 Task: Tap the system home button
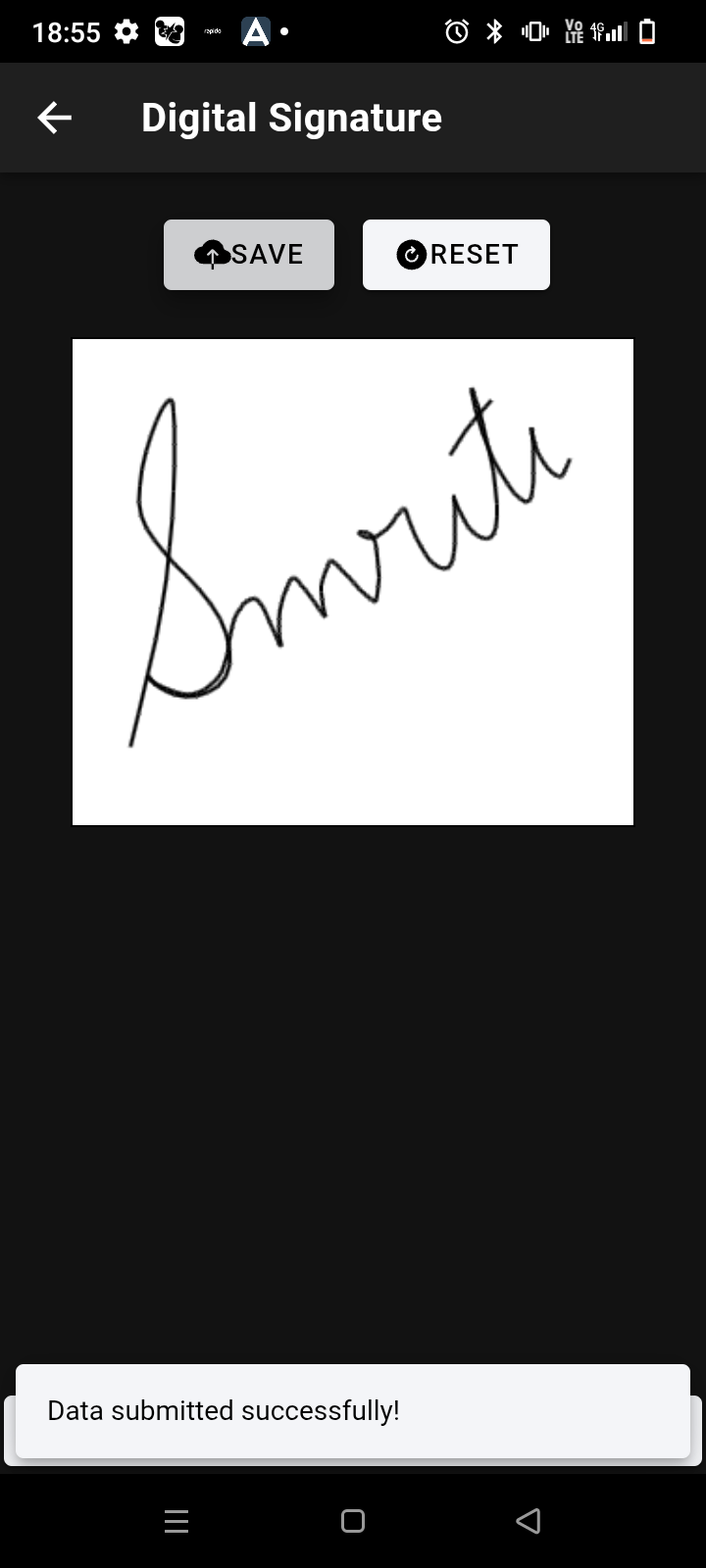[353, 1521]
